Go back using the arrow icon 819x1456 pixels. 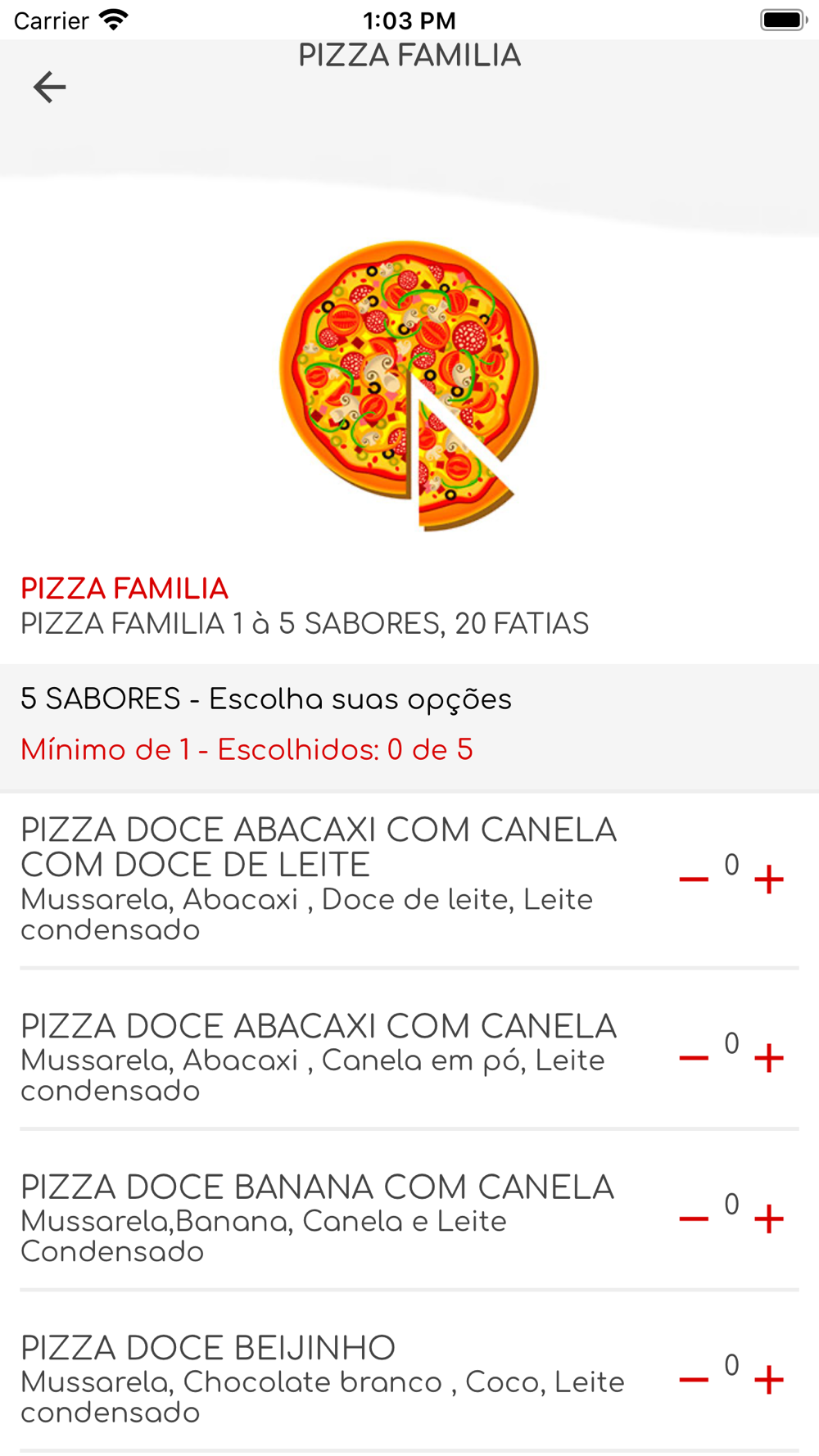tap(49, 87)
